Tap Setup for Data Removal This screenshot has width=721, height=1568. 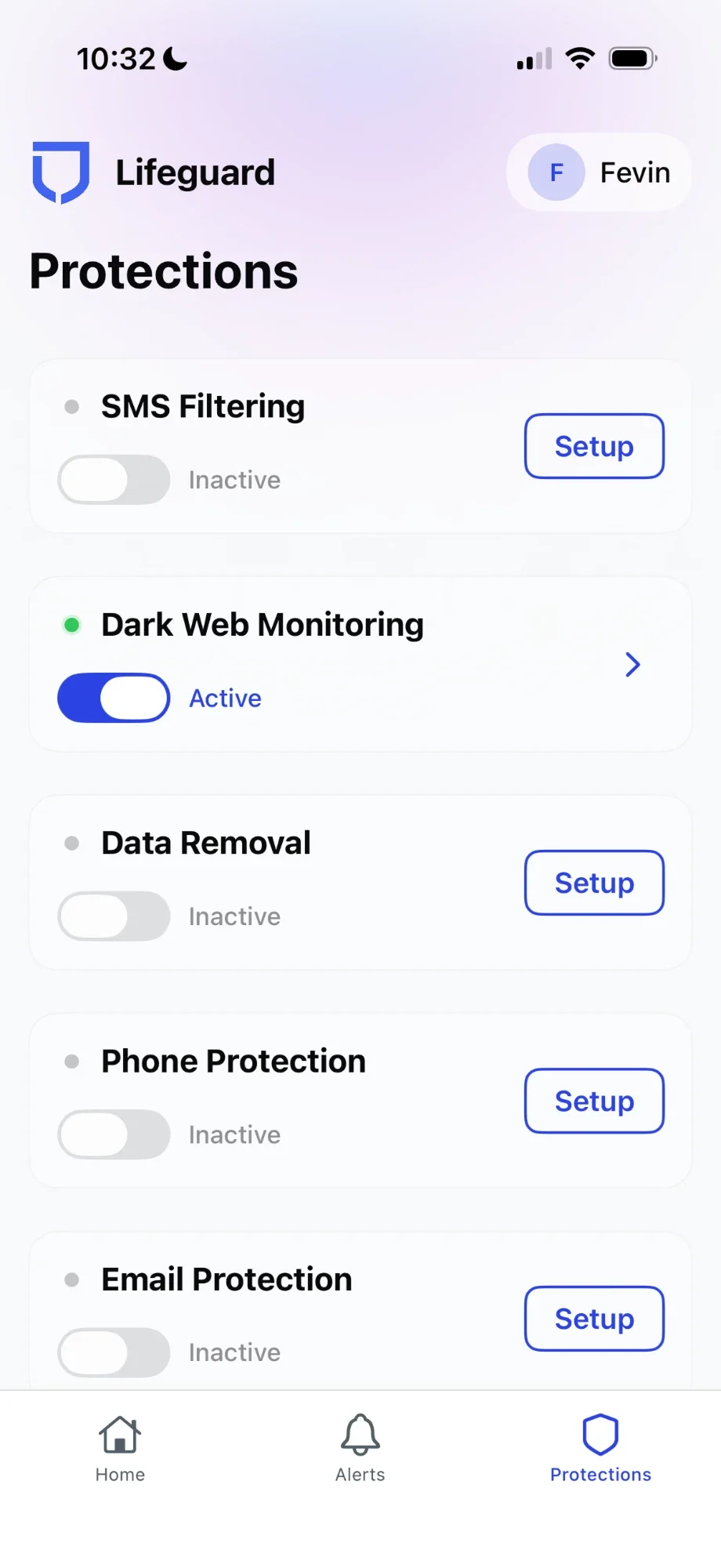pos(594,883)
